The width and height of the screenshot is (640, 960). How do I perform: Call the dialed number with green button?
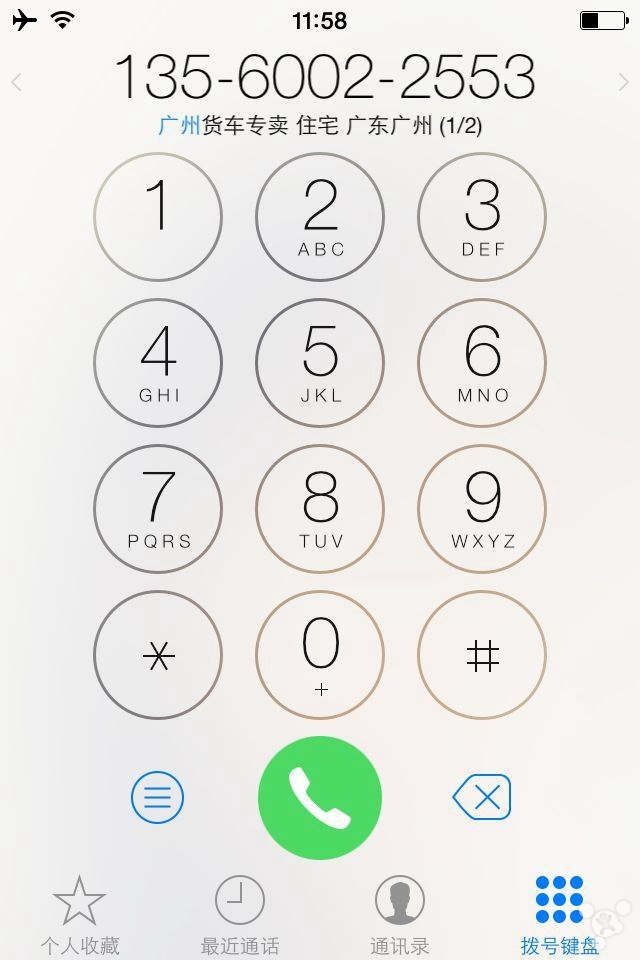pyautogui.click(x=320, y=797)
